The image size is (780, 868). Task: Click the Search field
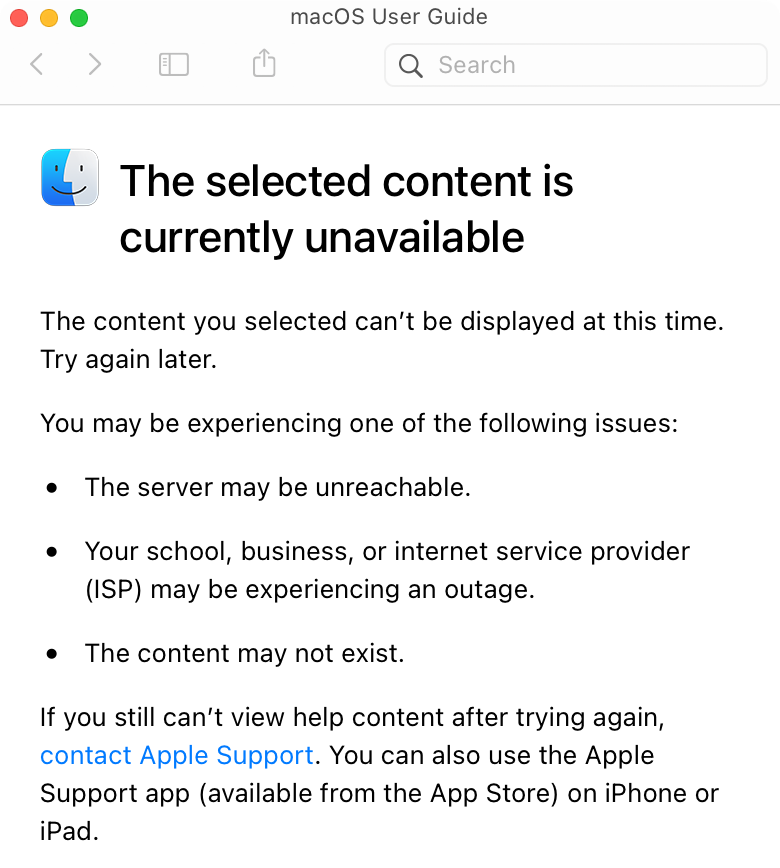pos(590,65)
